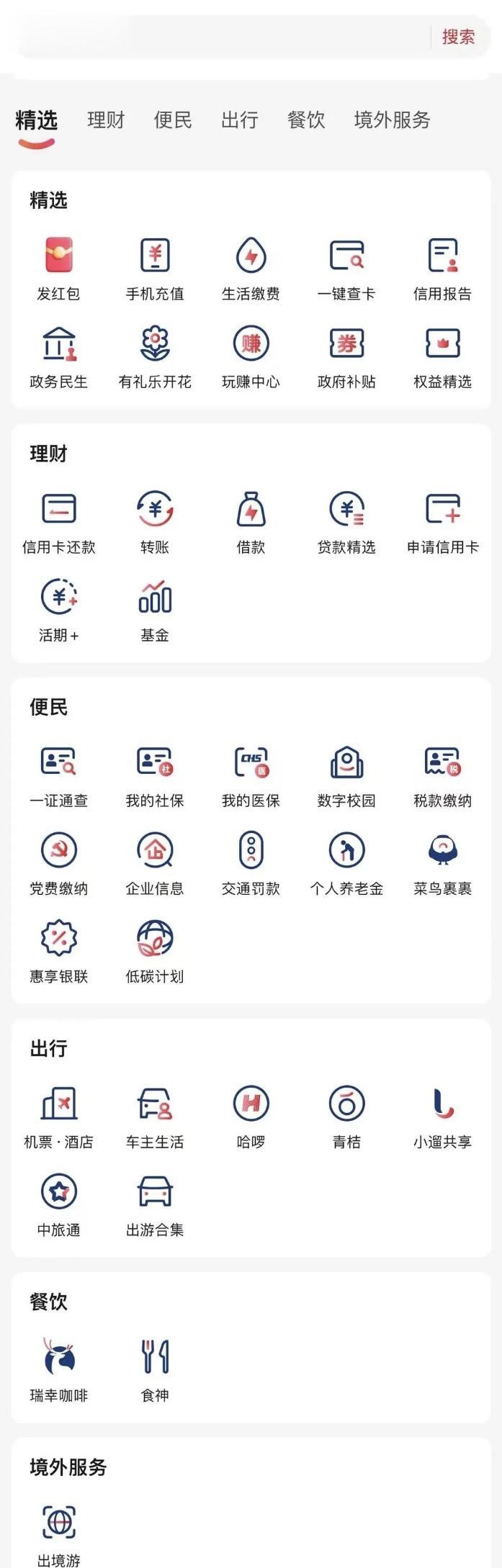Tap the 搜索 search button
Image resolution: width=502 pixels, height=1568 pixels.
(x=458, y=37)
